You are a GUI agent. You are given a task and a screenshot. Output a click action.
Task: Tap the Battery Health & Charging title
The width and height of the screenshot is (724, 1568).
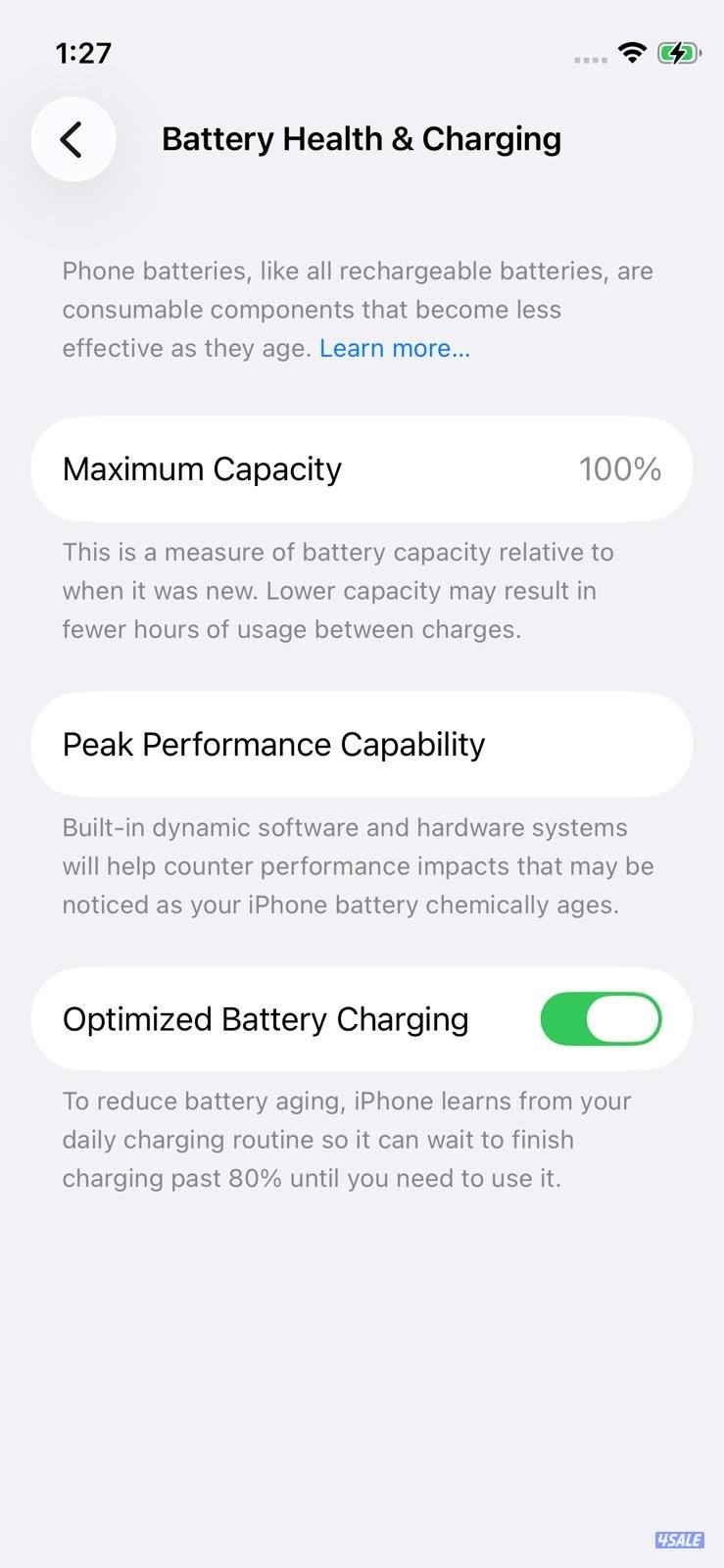click(362, 138)
